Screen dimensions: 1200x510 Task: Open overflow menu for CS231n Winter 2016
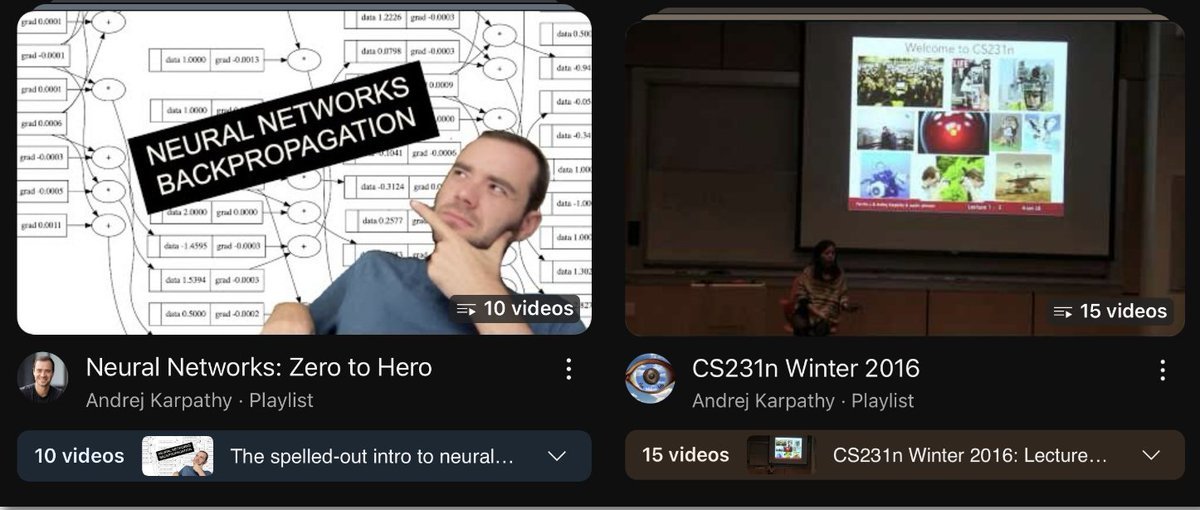(1162, 370)
